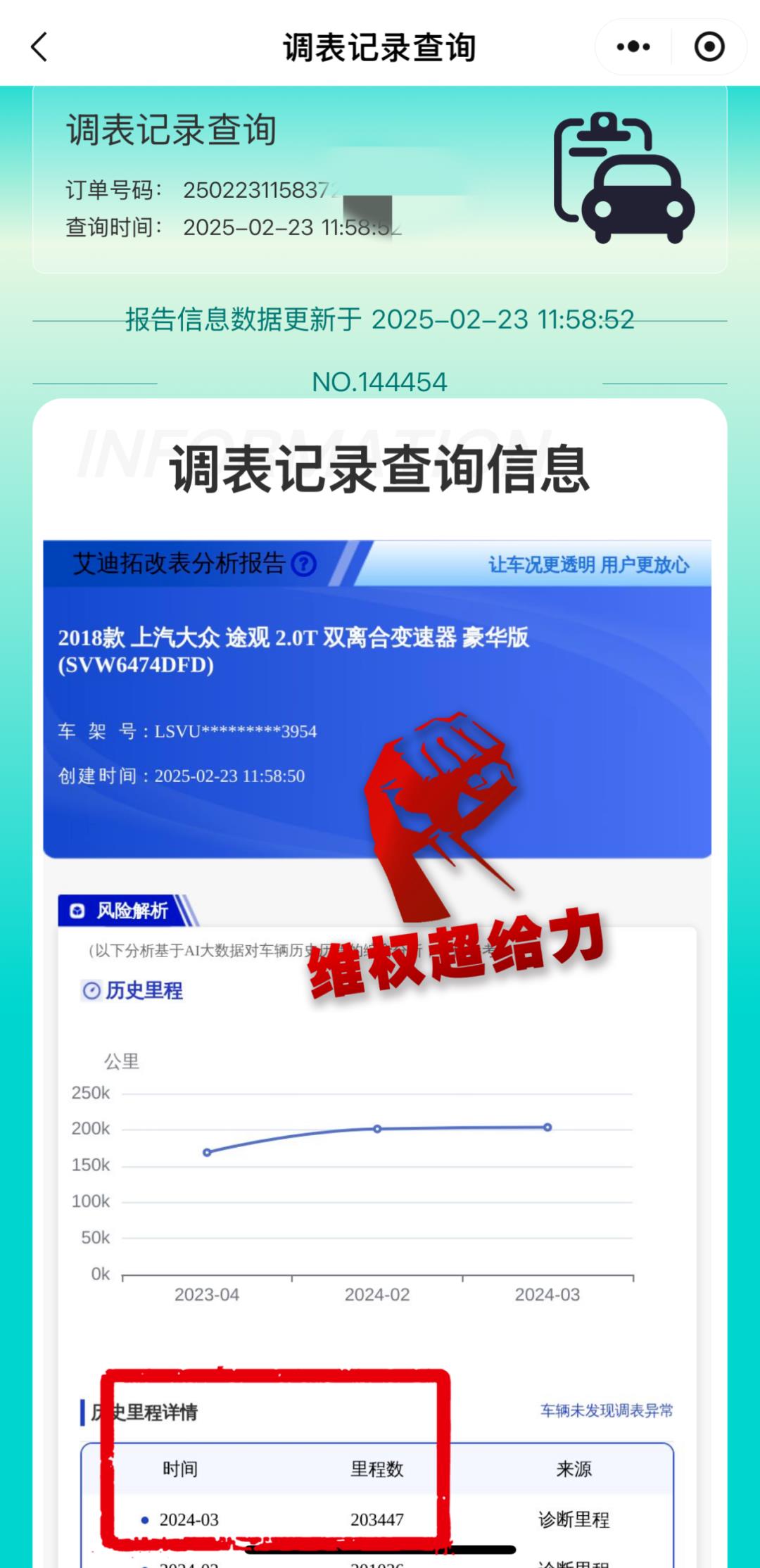Open the mini program's three-dot menu
Image resolution: width=760 pixels, height=1568 pixels.
click(x=633, y=47)
